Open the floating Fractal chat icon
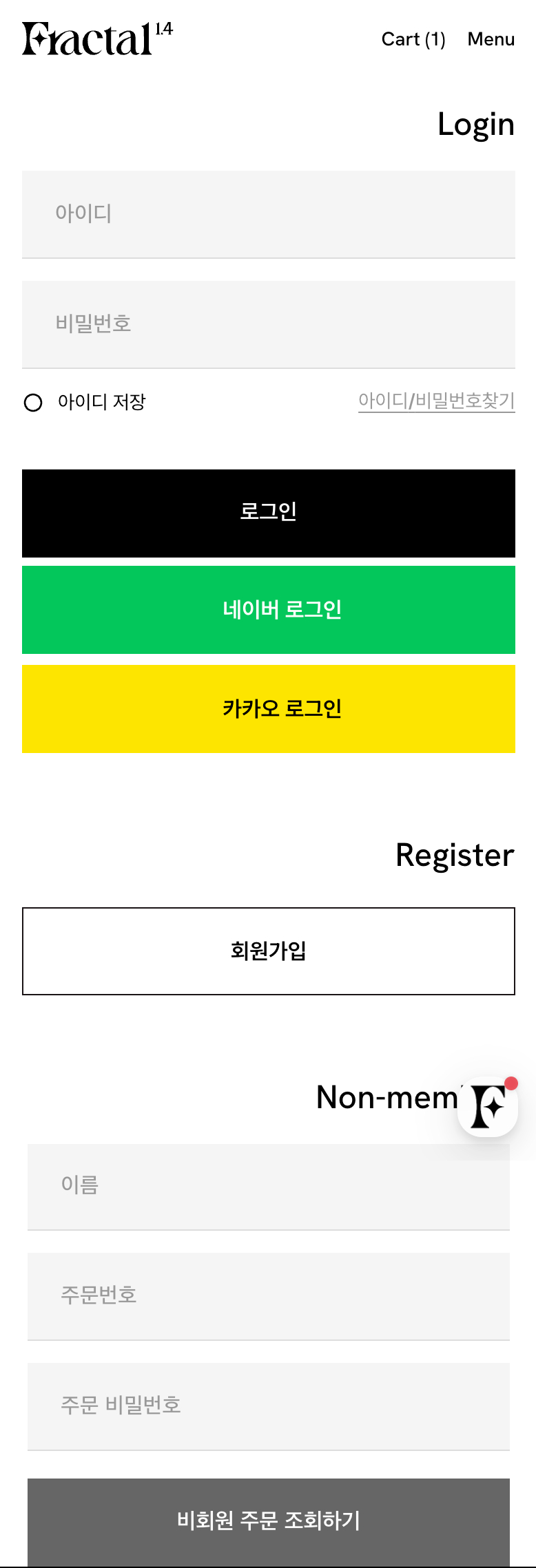Image resolution: width=536 pixels, height=1568 pixels. point(488,1106)
